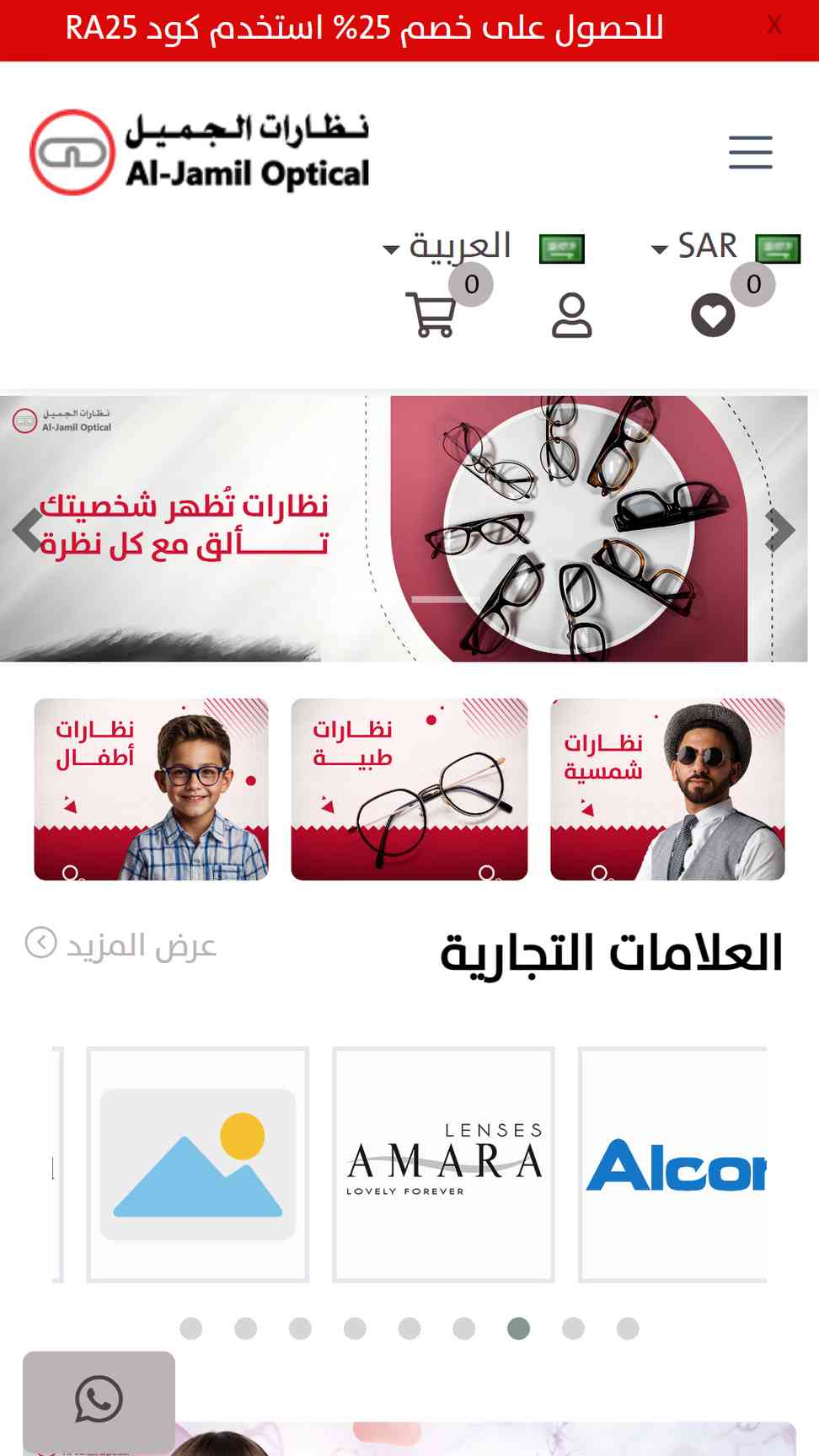The height and width of the screenshot is (1456, 819).
Task: Go to the Al-Jamil Optical homepage logo
Action: [x=200, y=153]
